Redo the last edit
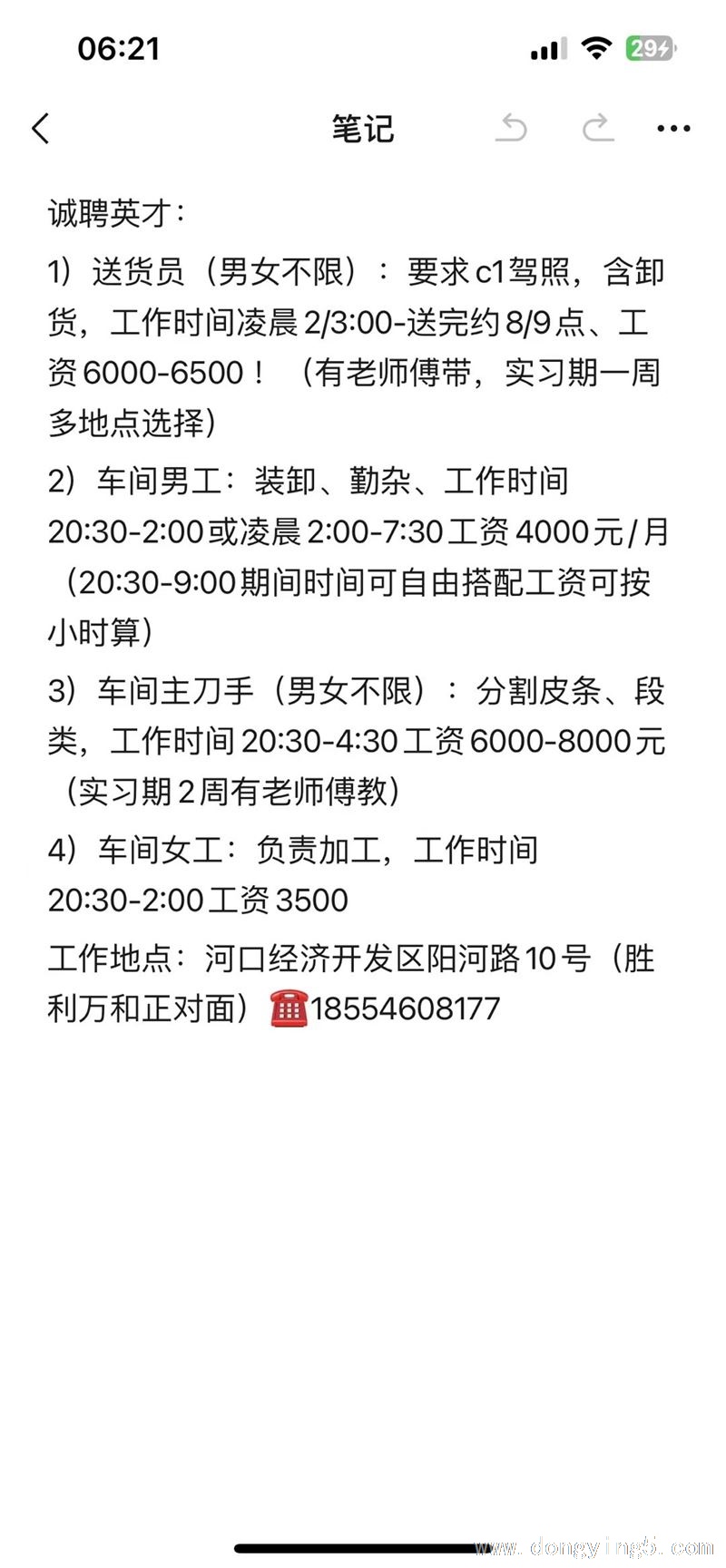 pyautogui.click(x=598, y=128)
